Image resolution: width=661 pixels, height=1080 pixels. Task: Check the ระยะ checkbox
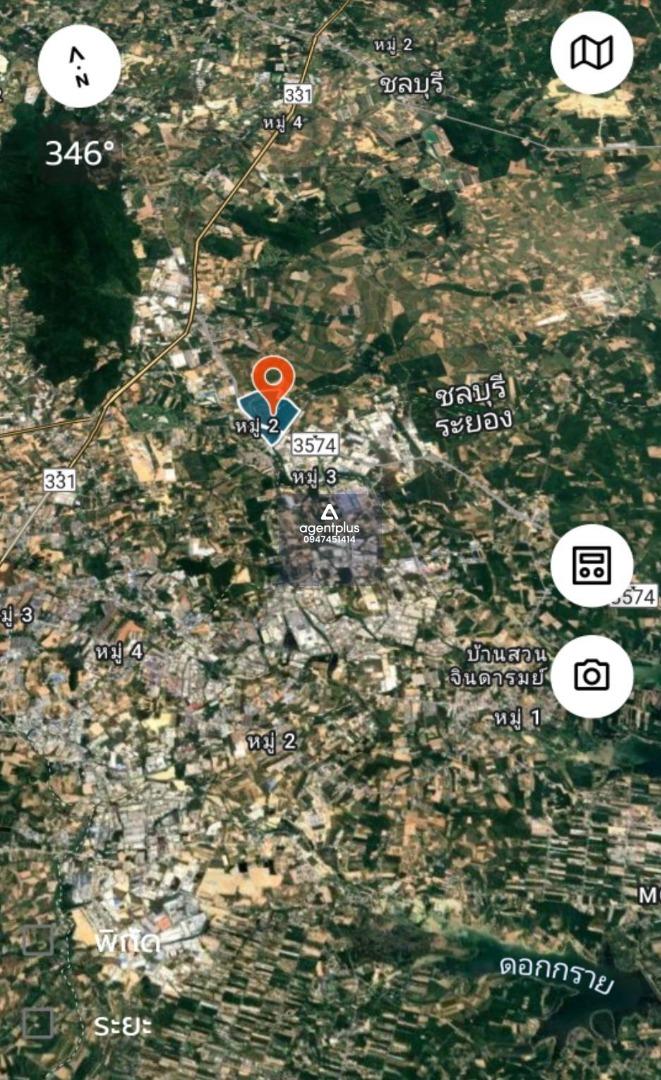coord(37,1024)
